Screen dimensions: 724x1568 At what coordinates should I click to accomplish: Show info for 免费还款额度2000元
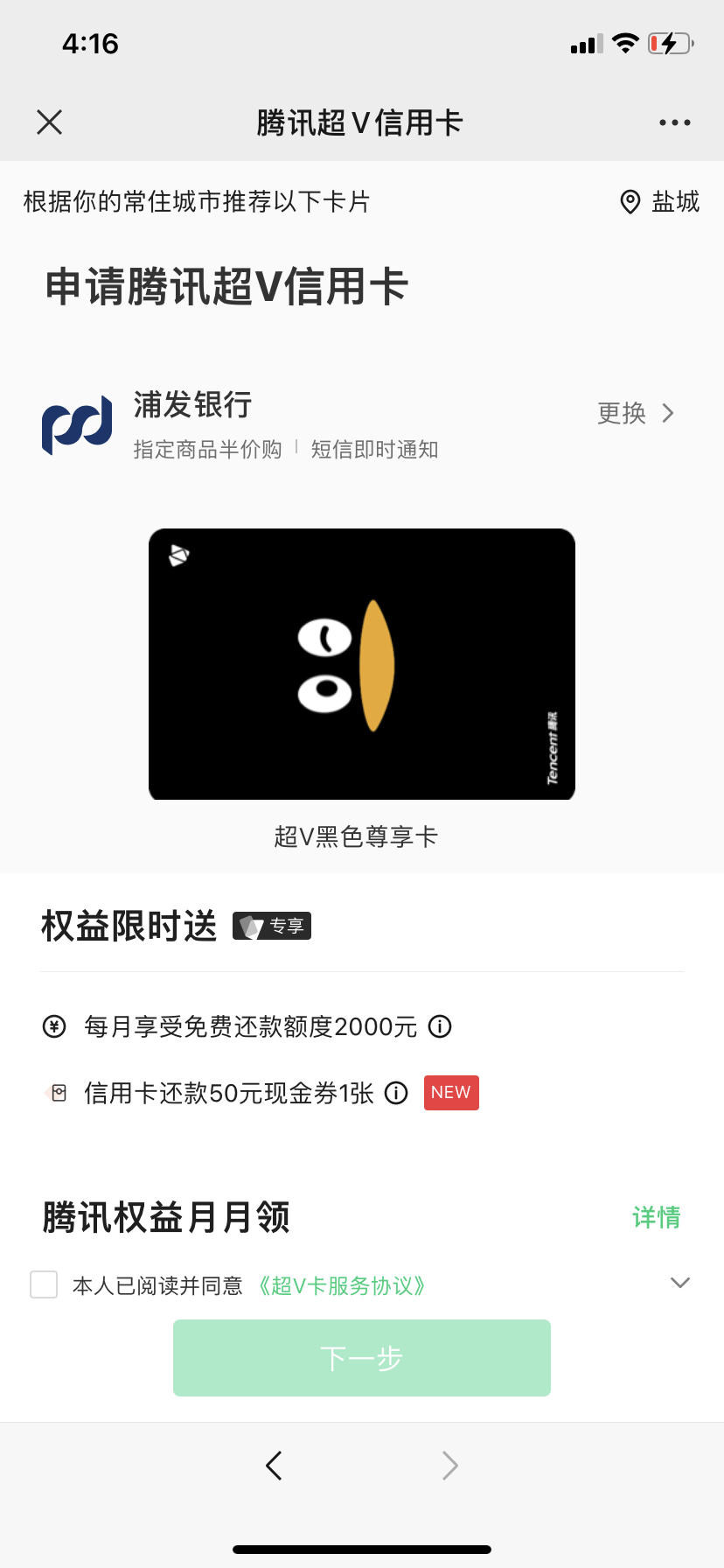click(440, 1026)
